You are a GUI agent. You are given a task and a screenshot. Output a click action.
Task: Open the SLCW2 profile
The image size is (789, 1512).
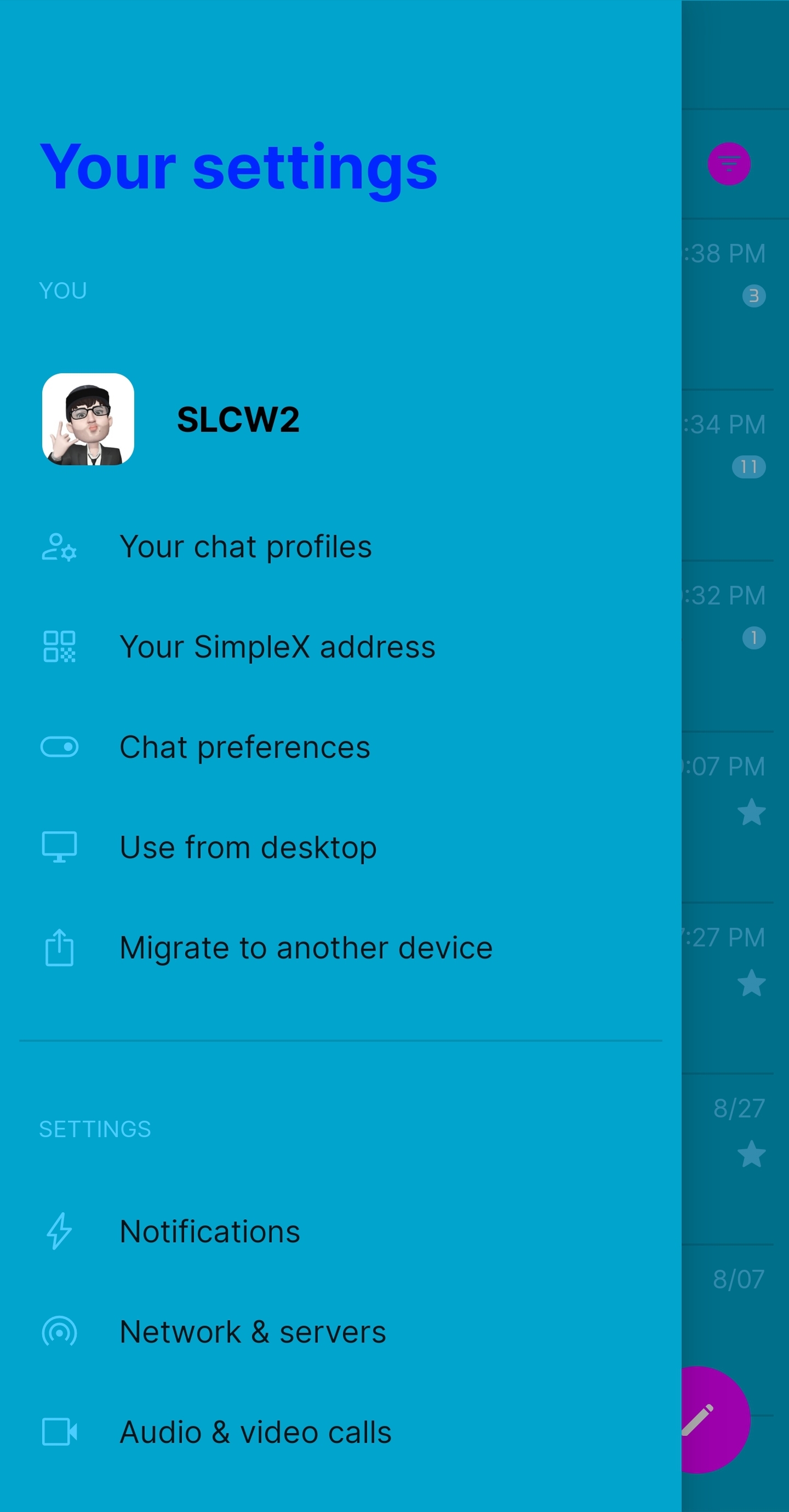[x=238, y=420]
